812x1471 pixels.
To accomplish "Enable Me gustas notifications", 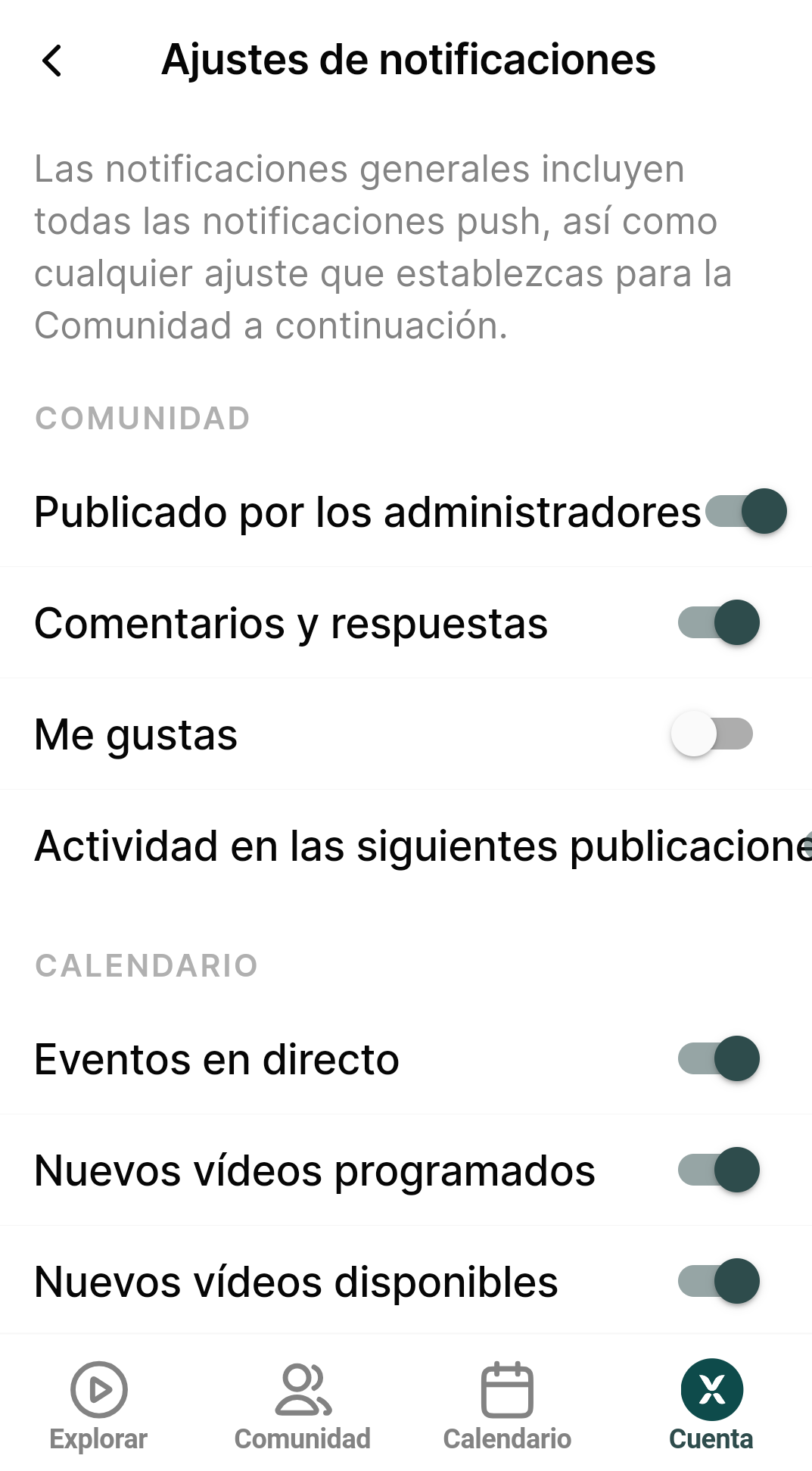I will coord(712,734).
